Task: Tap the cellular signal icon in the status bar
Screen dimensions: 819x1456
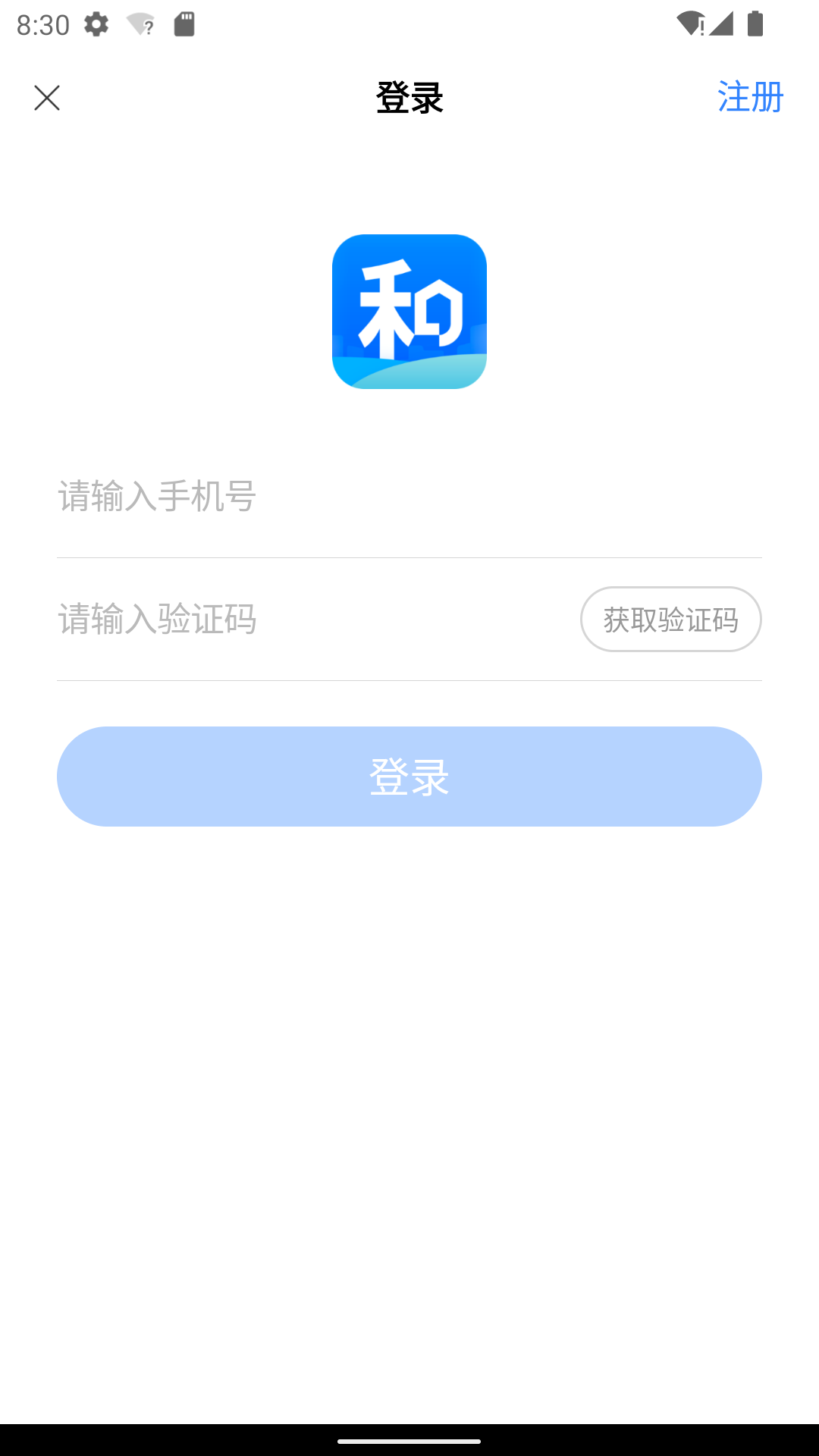Action: click(721, 23)
